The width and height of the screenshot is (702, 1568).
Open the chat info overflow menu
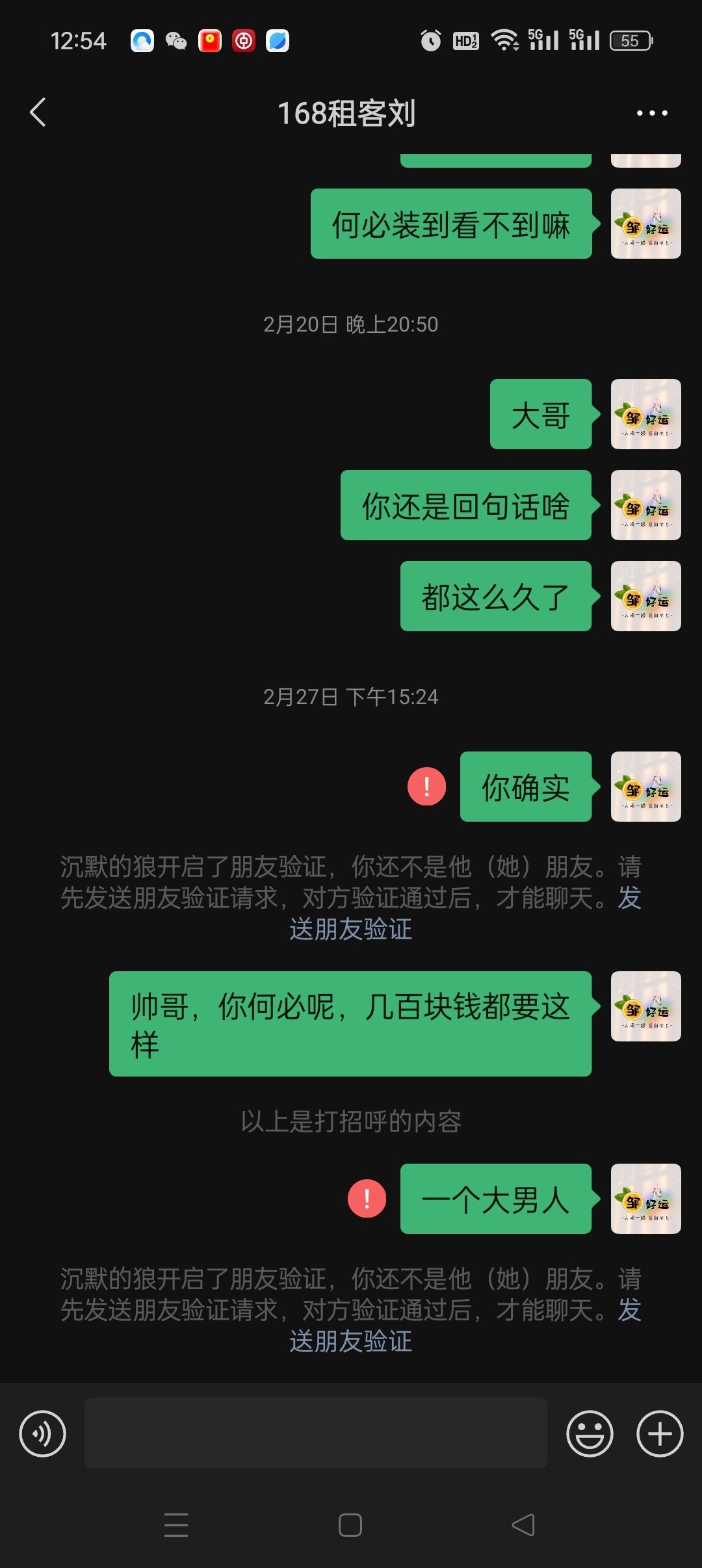point(651,113)
